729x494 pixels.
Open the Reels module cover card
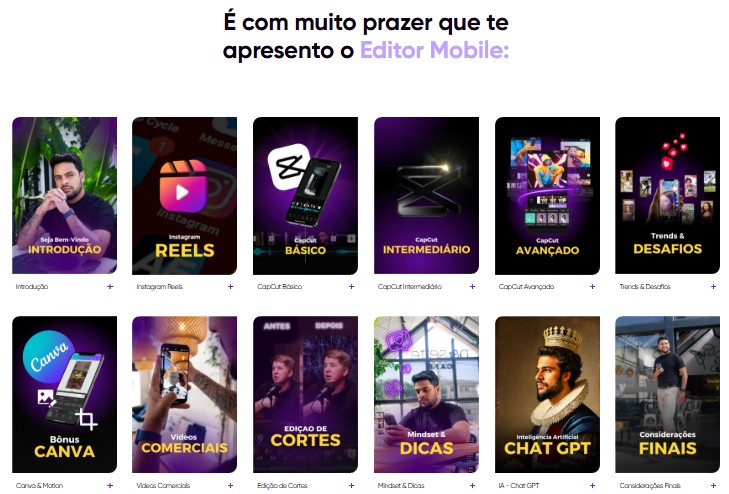click(x=184, y=196)
